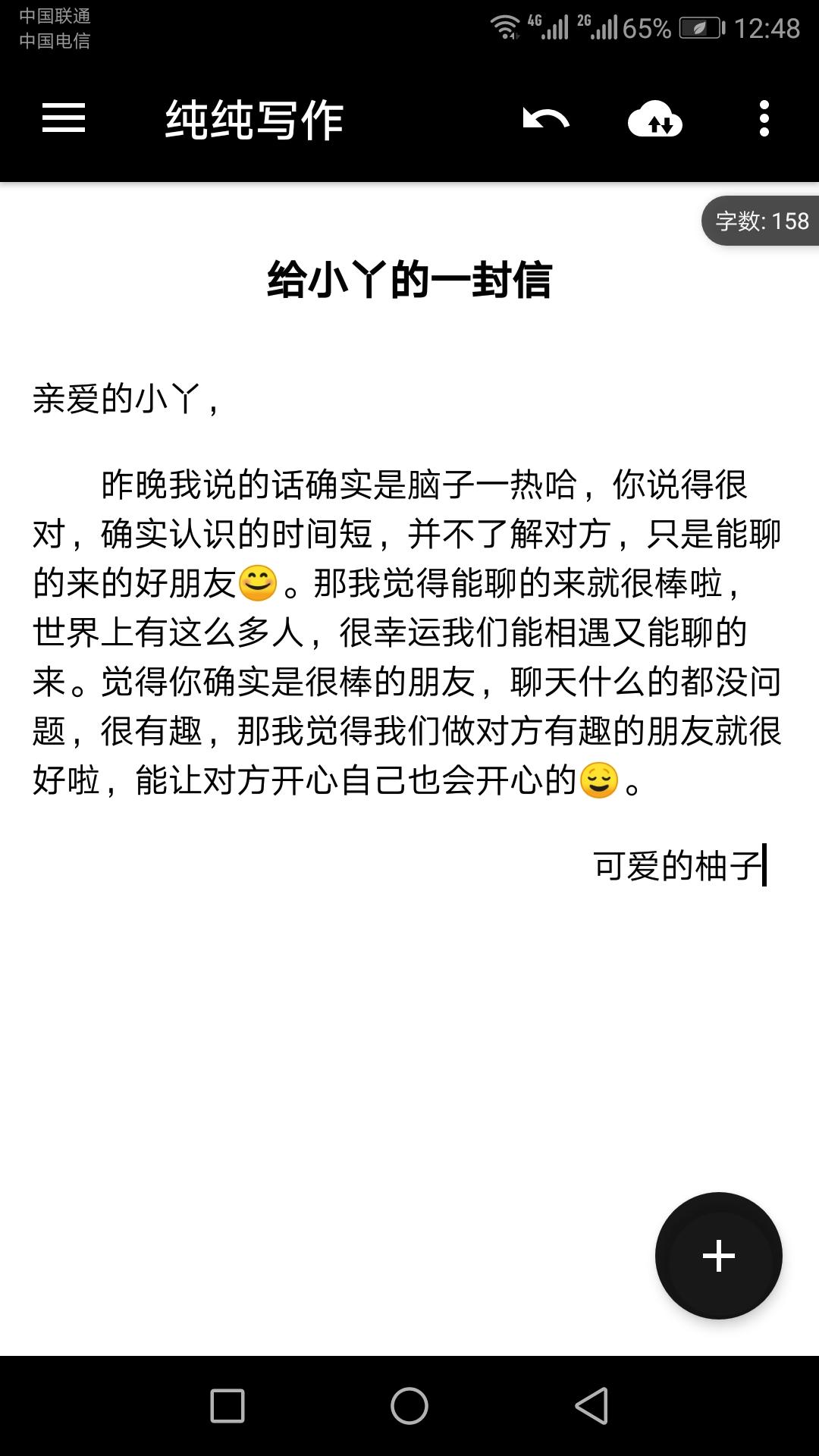Place cursor in the letter body text

point(406,632)
